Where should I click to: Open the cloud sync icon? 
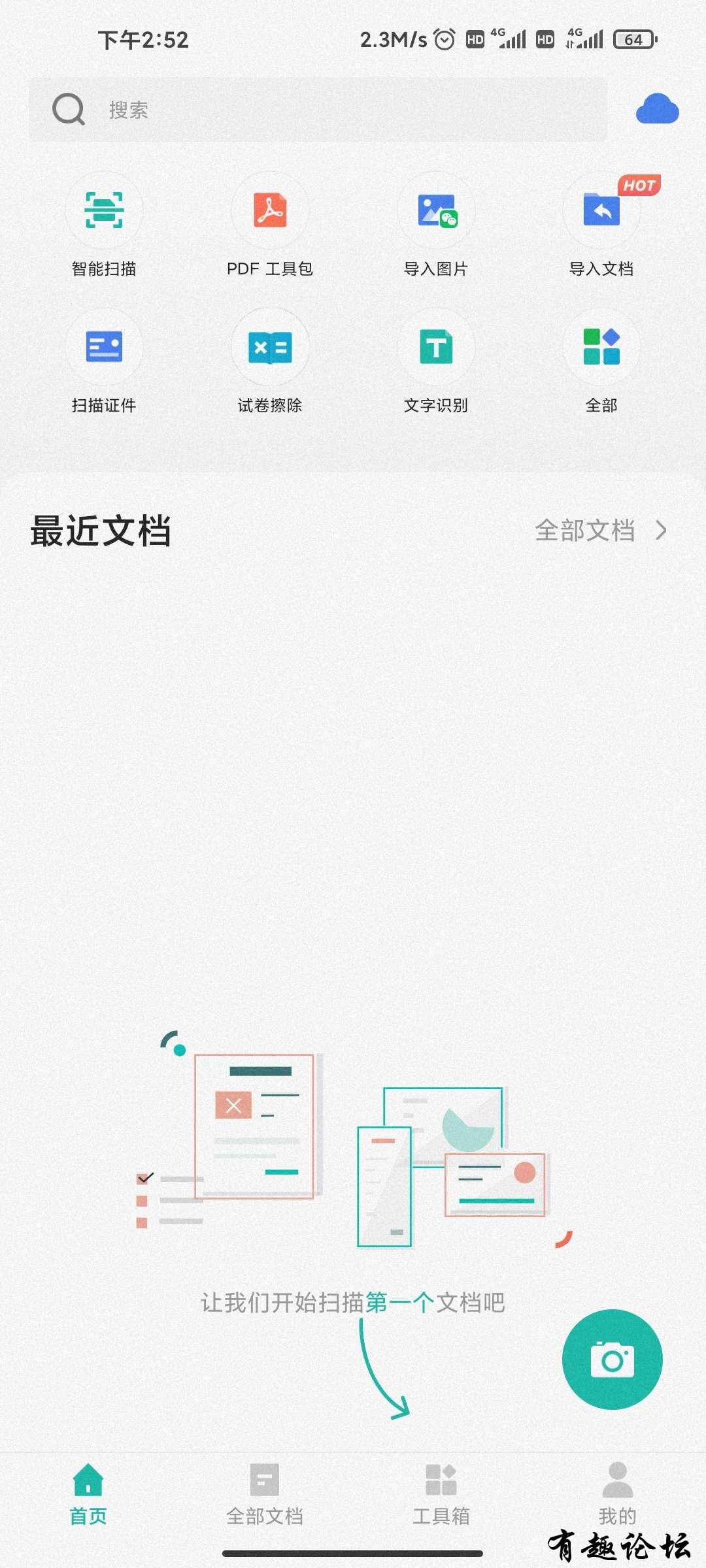tap(657, 109)
